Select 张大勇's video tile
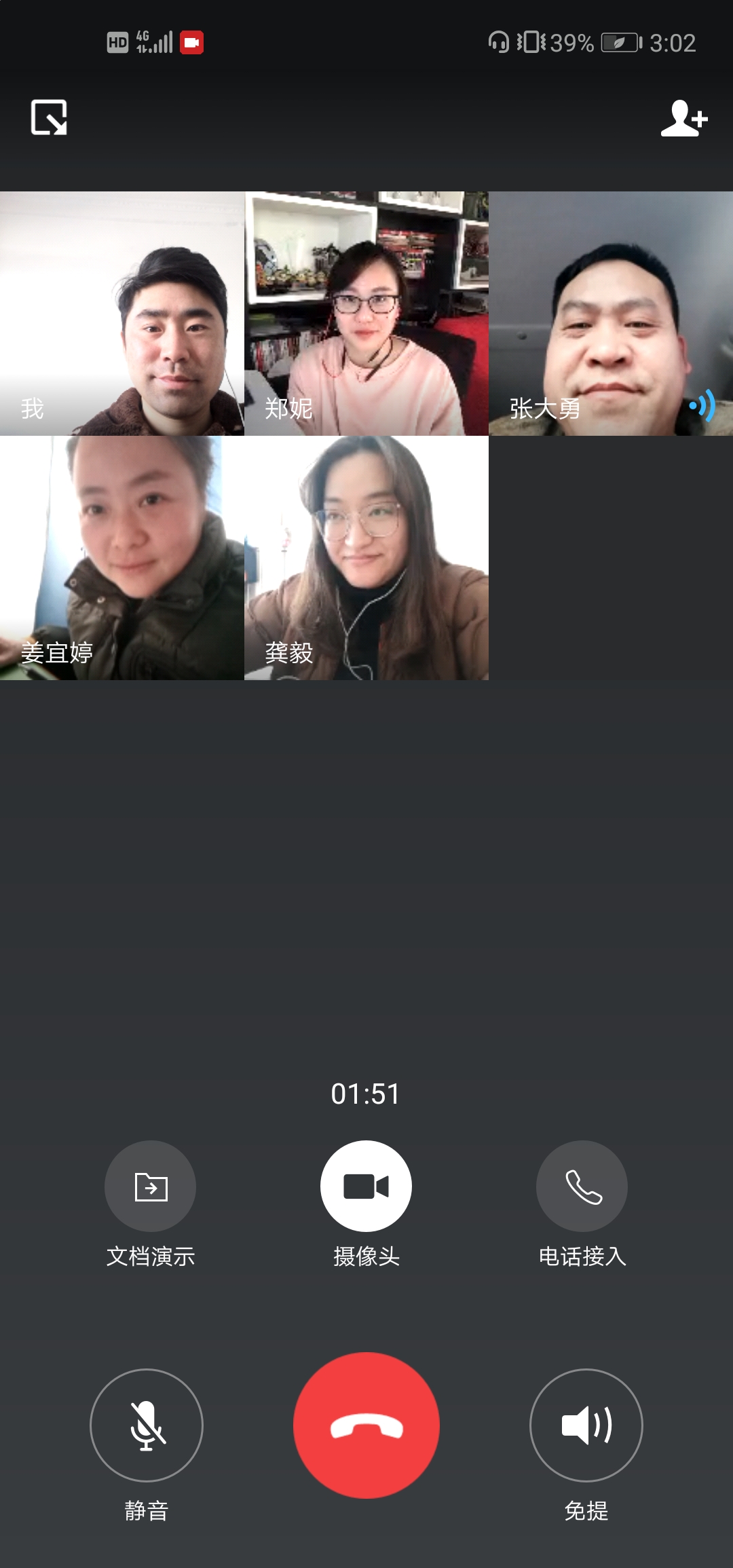The width and height of the screenshot is (733, 1568). click(611, 314)
